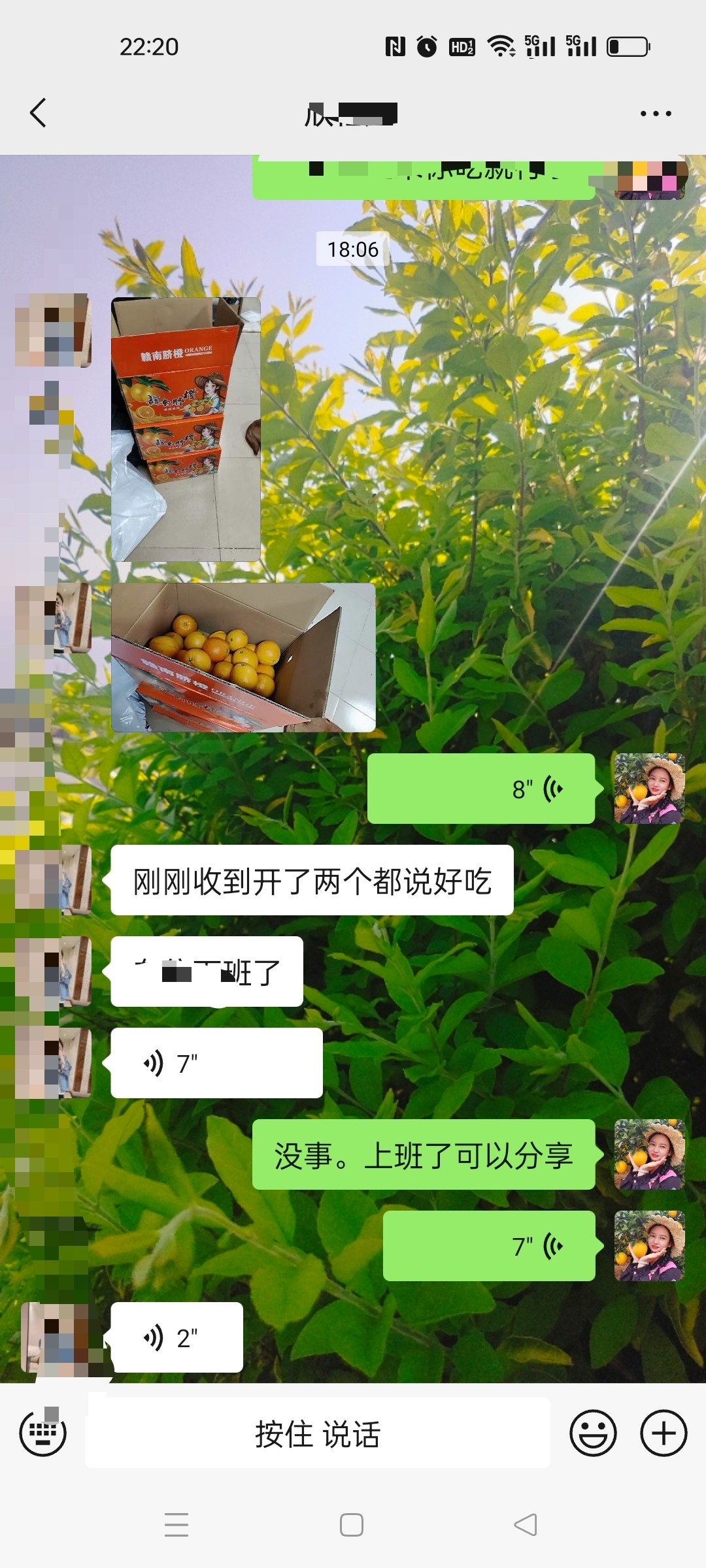Play the sent 8-second voice message
The height and width of the screenshot is (1568, 706).
481,789
